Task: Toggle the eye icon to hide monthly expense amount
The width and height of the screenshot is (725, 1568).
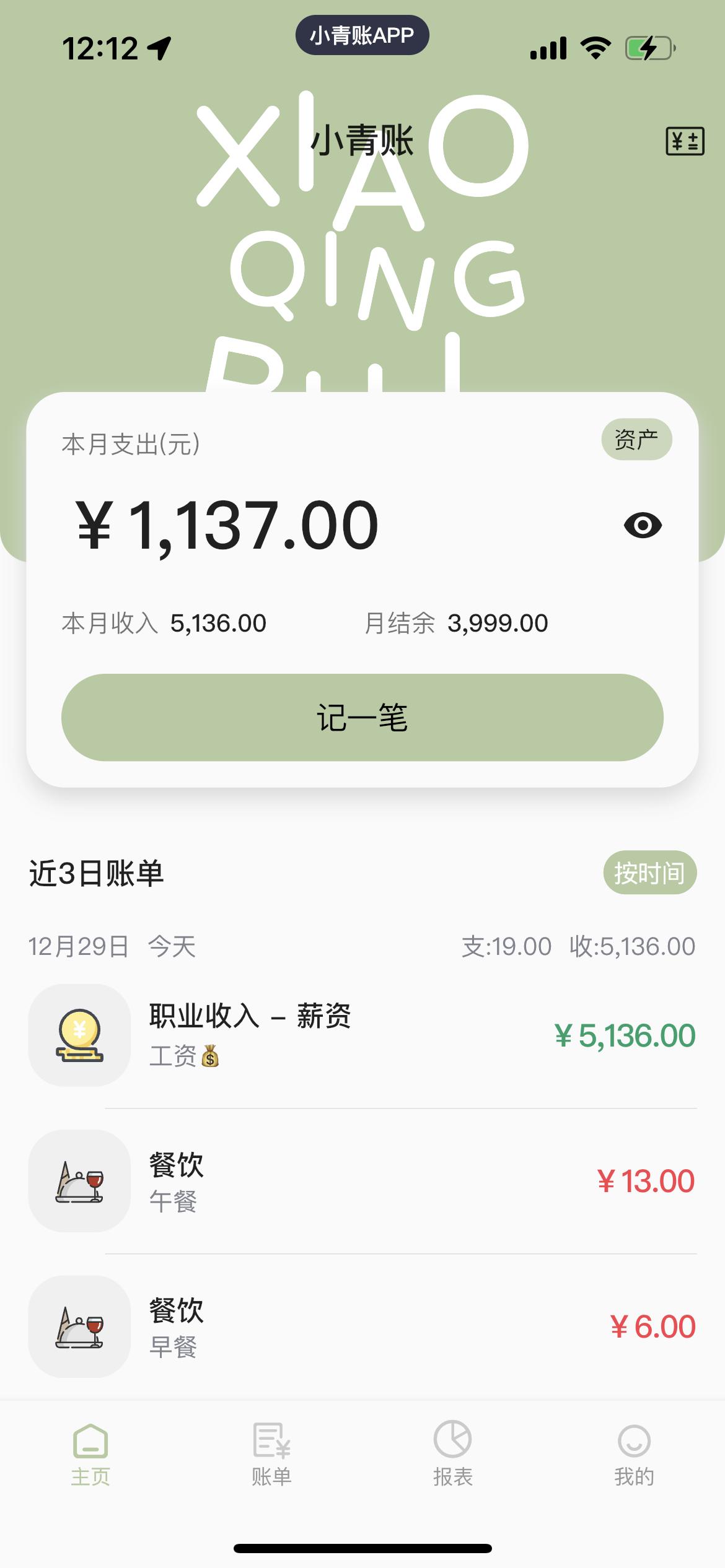Action: (x=642, y=524)
